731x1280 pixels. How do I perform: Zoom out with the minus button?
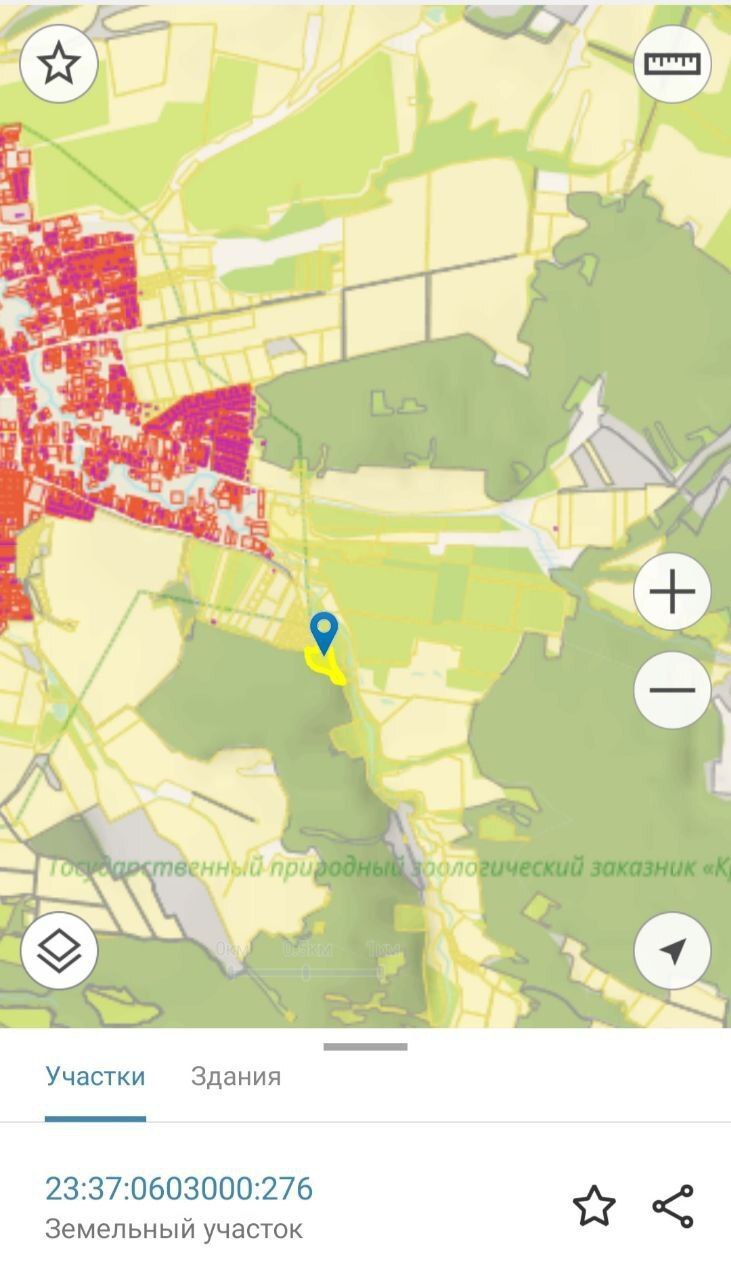pos(672,690)
